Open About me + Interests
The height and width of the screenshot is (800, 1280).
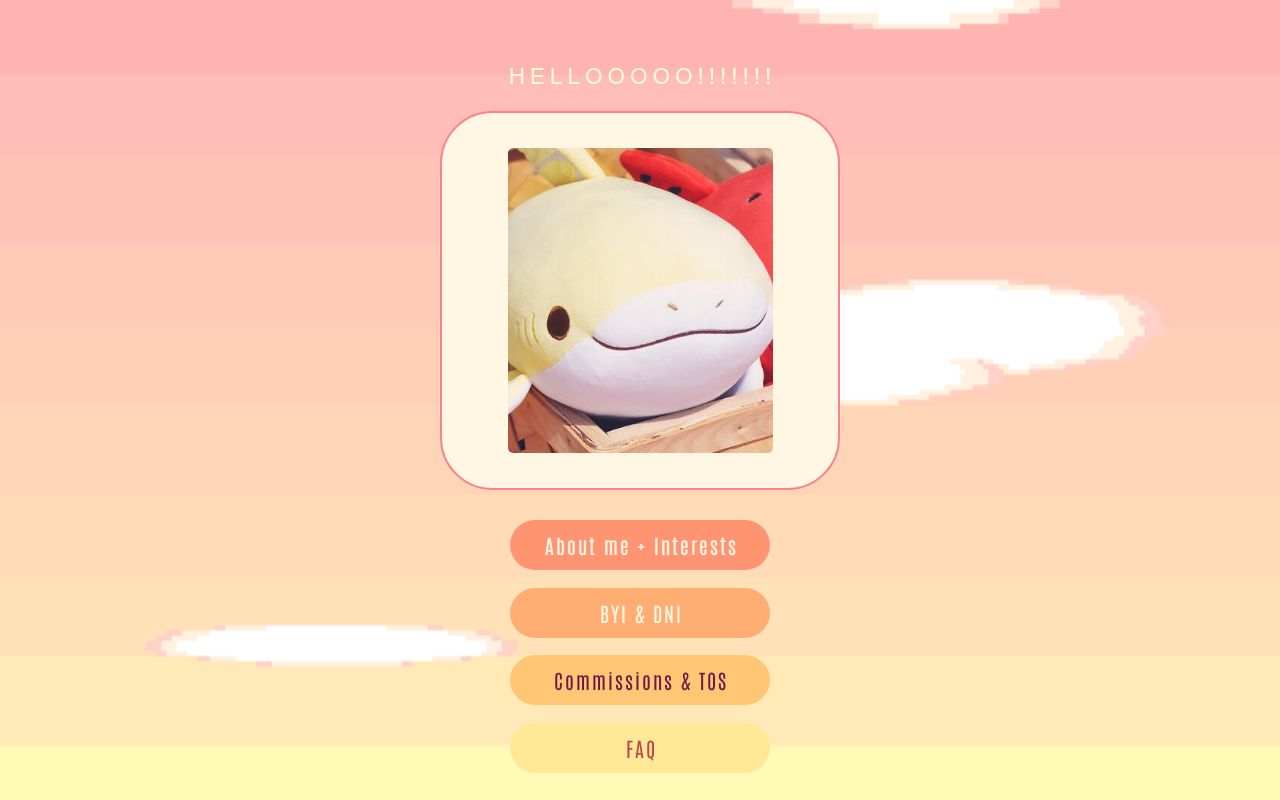pos(640,545)
